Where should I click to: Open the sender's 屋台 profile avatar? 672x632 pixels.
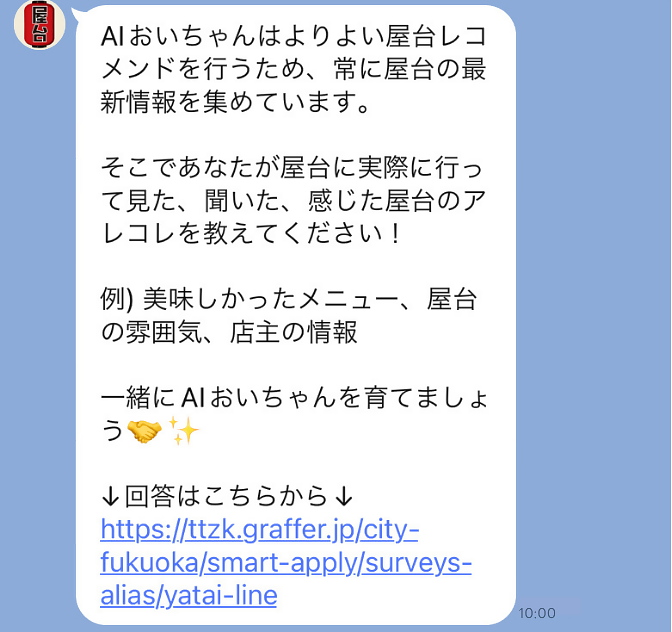pos(39,27)
